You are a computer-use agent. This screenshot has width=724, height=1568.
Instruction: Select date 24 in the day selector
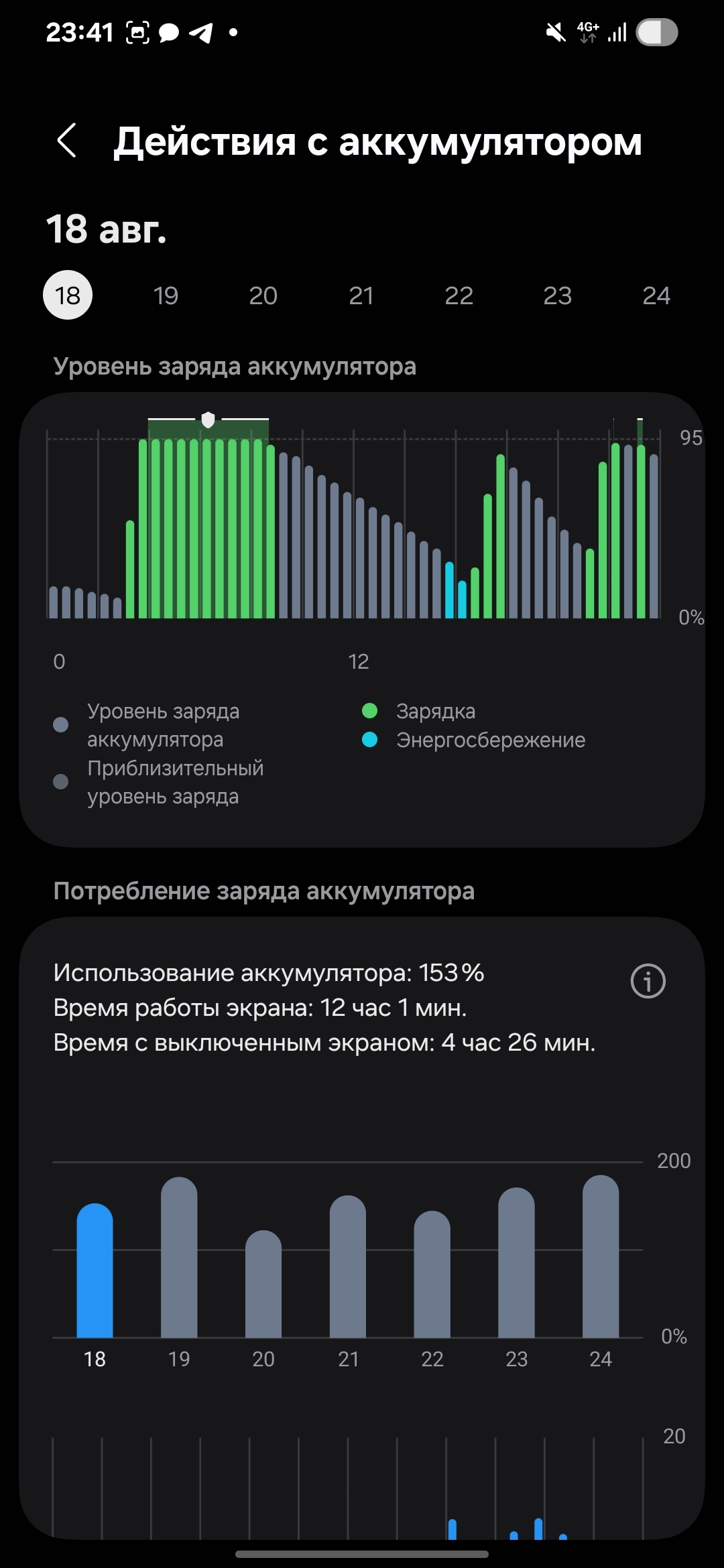(656, 296)
